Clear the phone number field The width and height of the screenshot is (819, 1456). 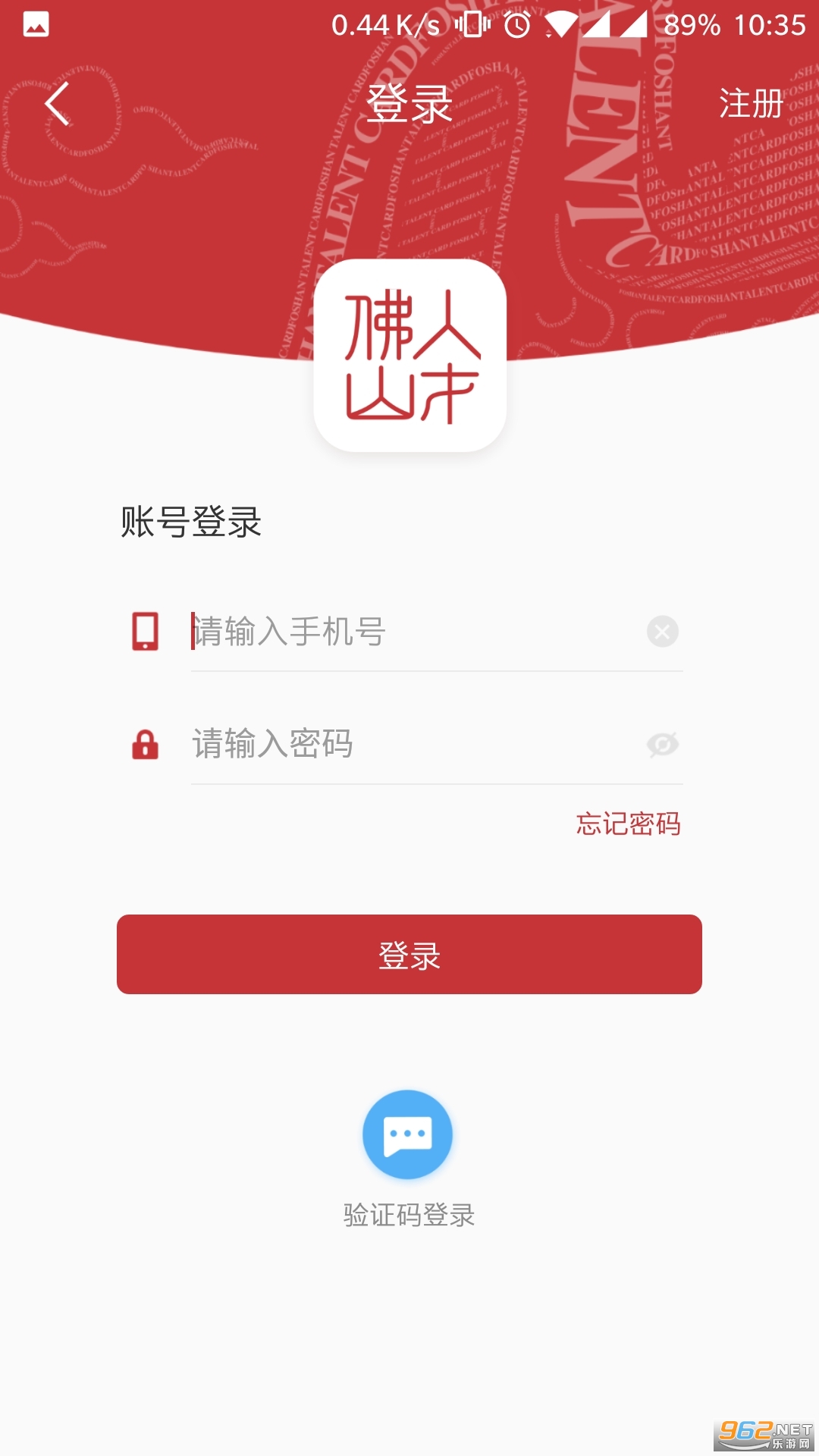662,632
